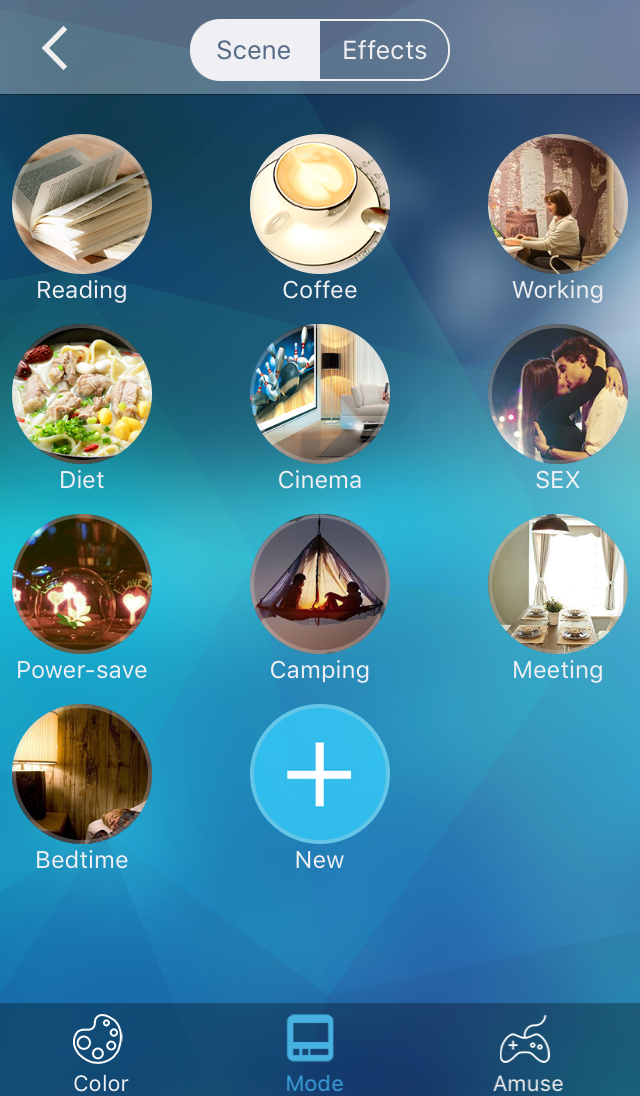Open the Mode tab
This screenshot has width=640, height=1096.
pyautogui.click(x=313, y=1052)
